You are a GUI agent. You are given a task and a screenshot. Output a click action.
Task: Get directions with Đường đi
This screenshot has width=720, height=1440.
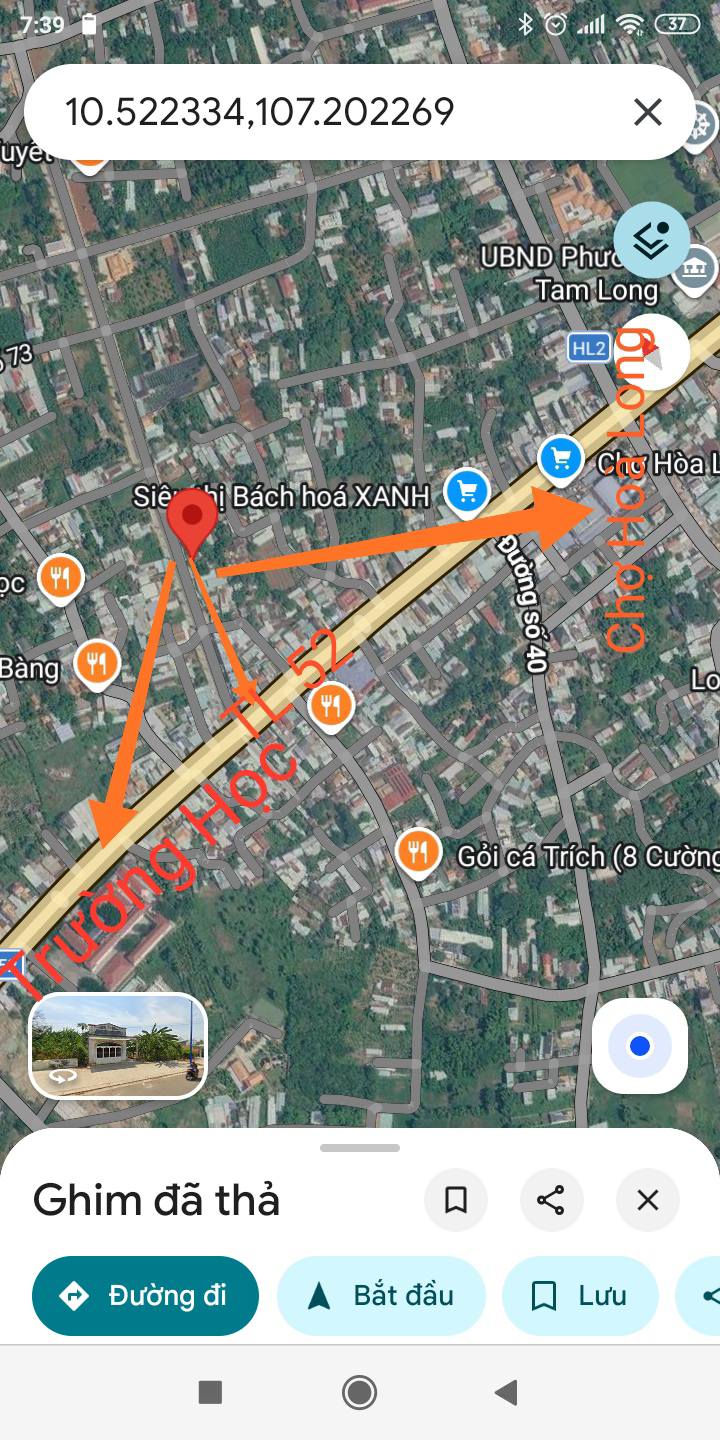pos(146,1296)
